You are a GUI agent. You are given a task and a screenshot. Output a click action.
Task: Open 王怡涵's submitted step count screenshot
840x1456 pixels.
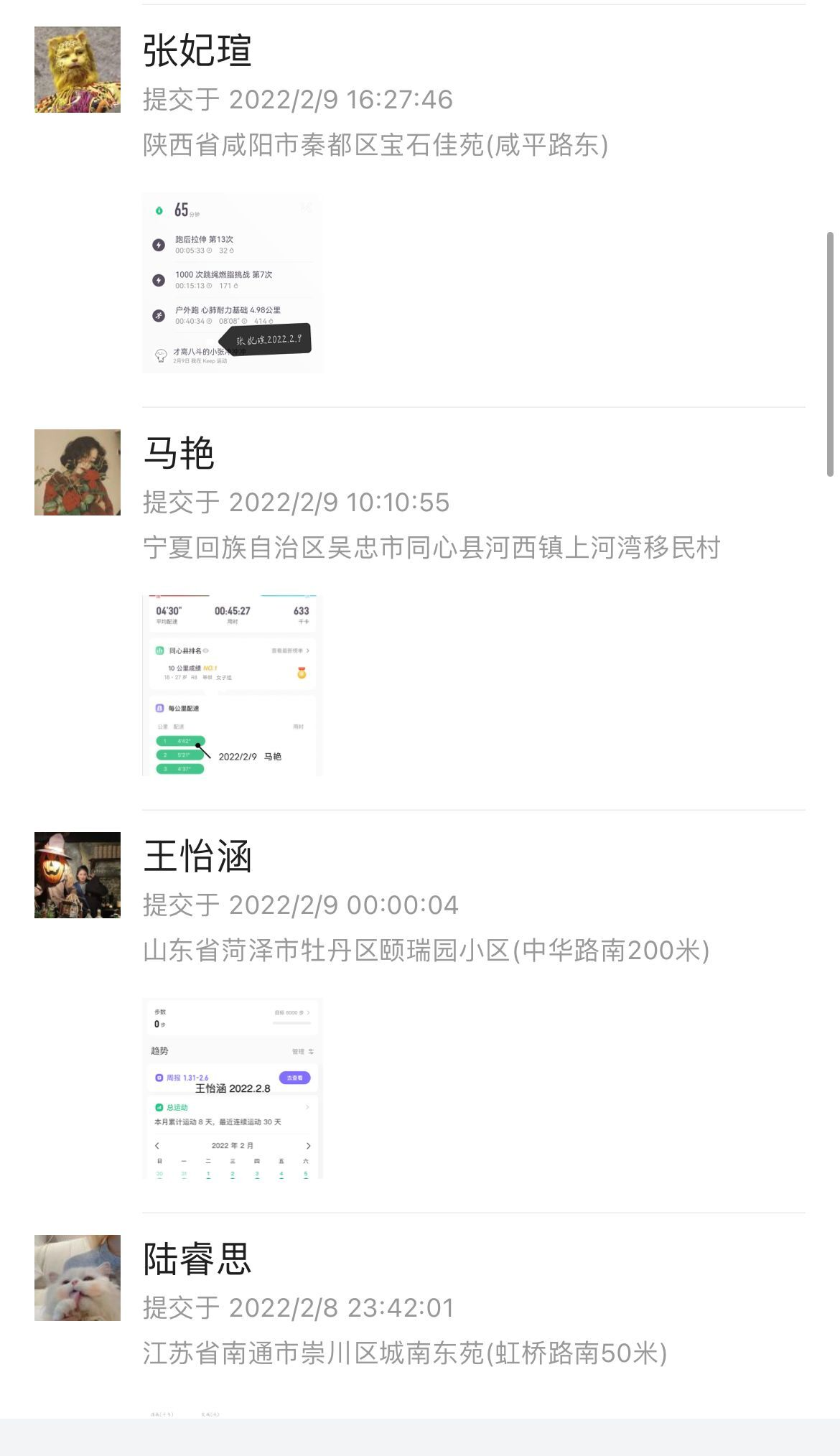tap(232, 1088)
